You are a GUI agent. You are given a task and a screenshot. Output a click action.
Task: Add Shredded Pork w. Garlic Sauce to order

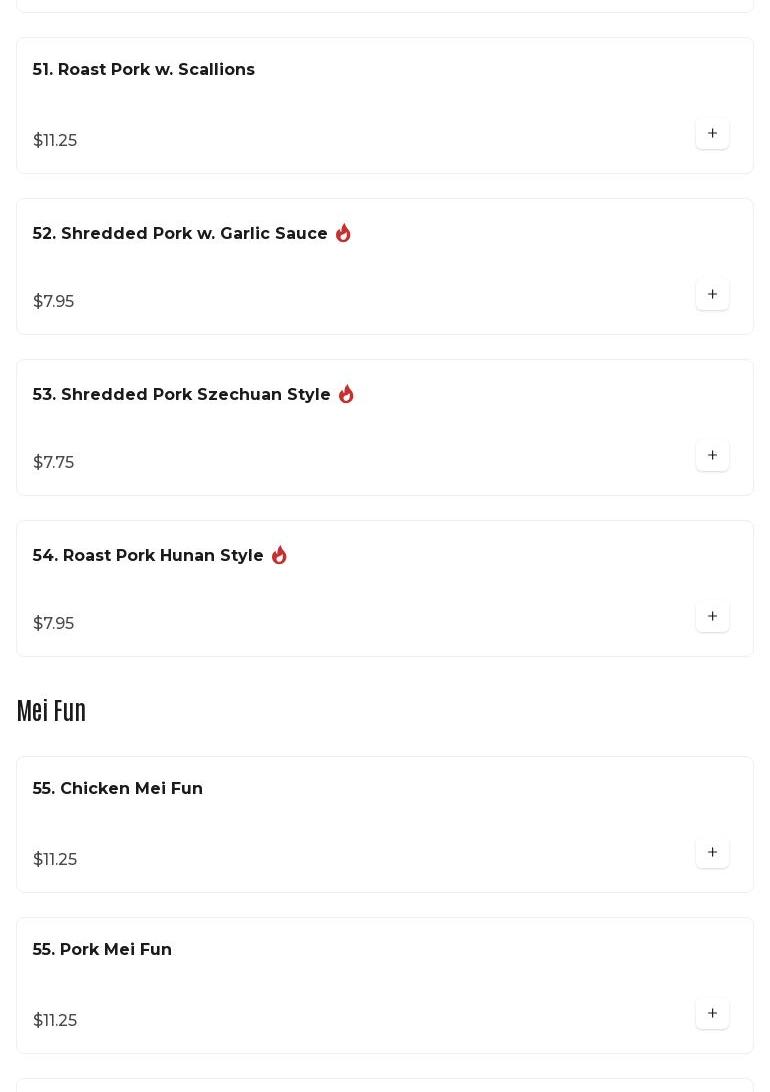click(712, 295)
